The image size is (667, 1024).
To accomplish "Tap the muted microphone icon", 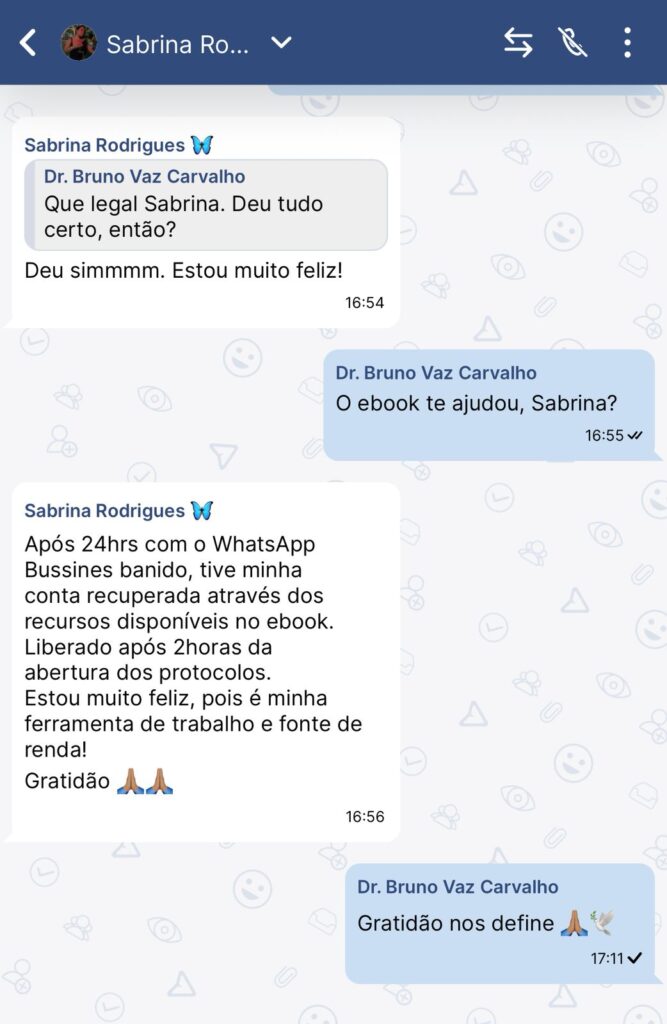I will pyautogui.click(x=572, y=42).
